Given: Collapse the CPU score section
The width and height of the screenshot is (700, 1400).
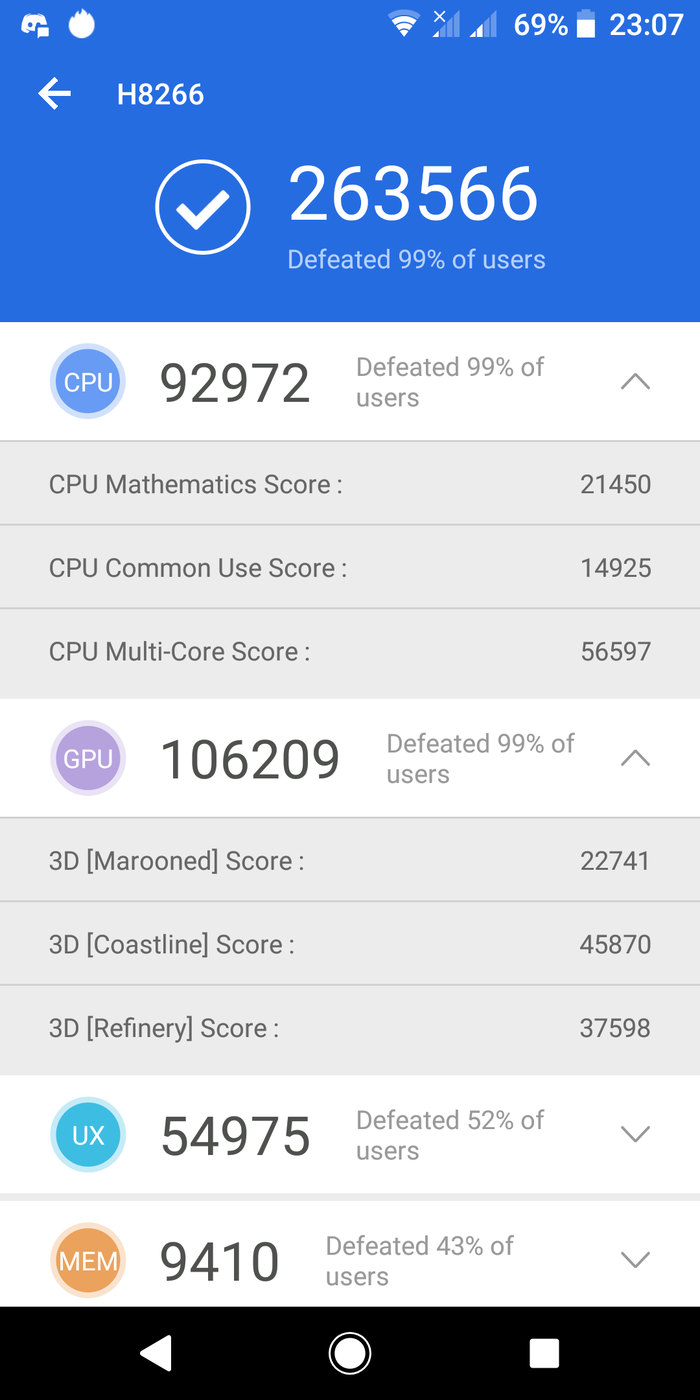Looking at the screenshot, I should pyautogui.click(x=635, y=382).
